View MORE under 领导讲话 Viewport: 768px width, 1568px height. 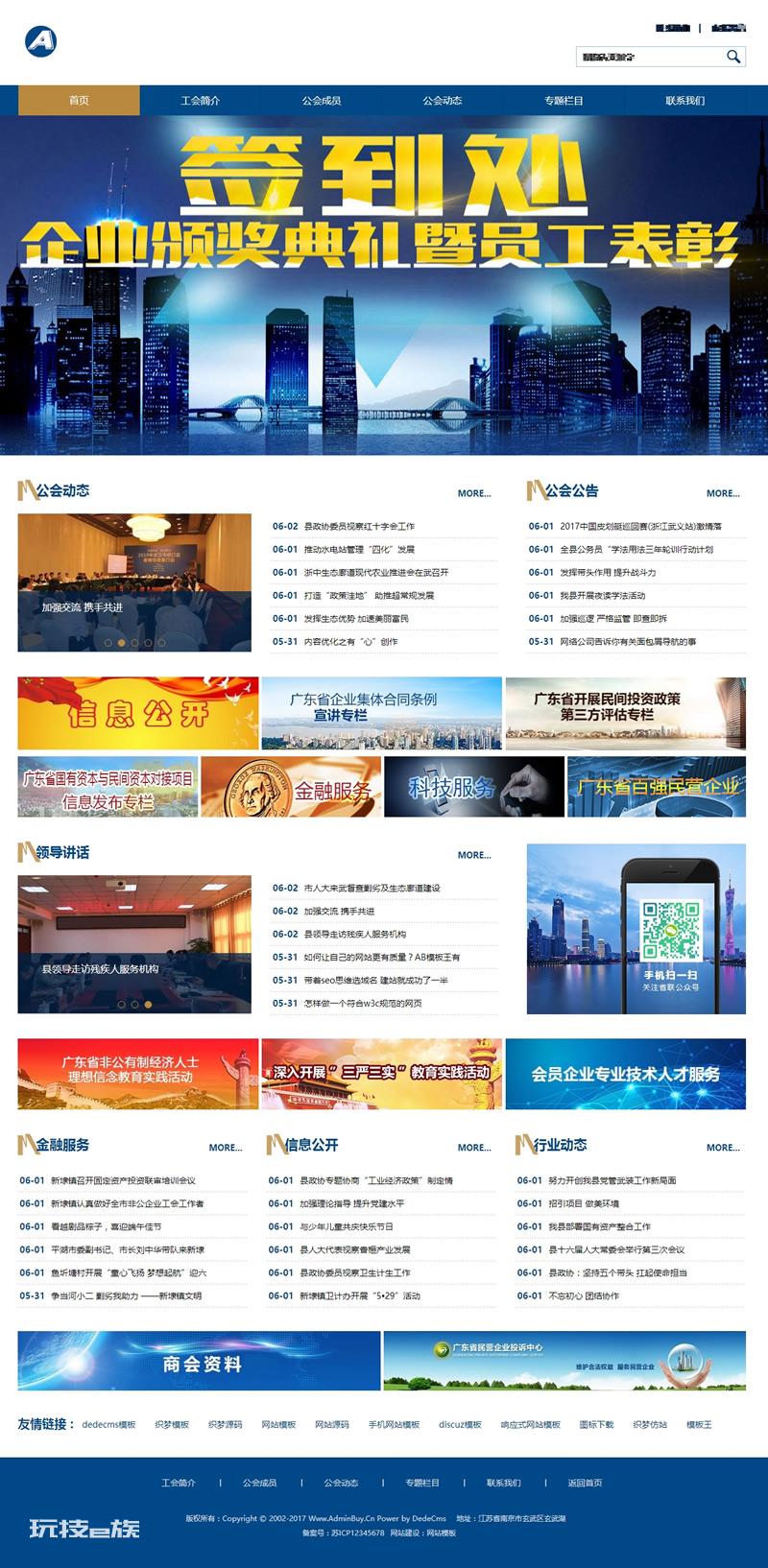[x=474, y=855]
